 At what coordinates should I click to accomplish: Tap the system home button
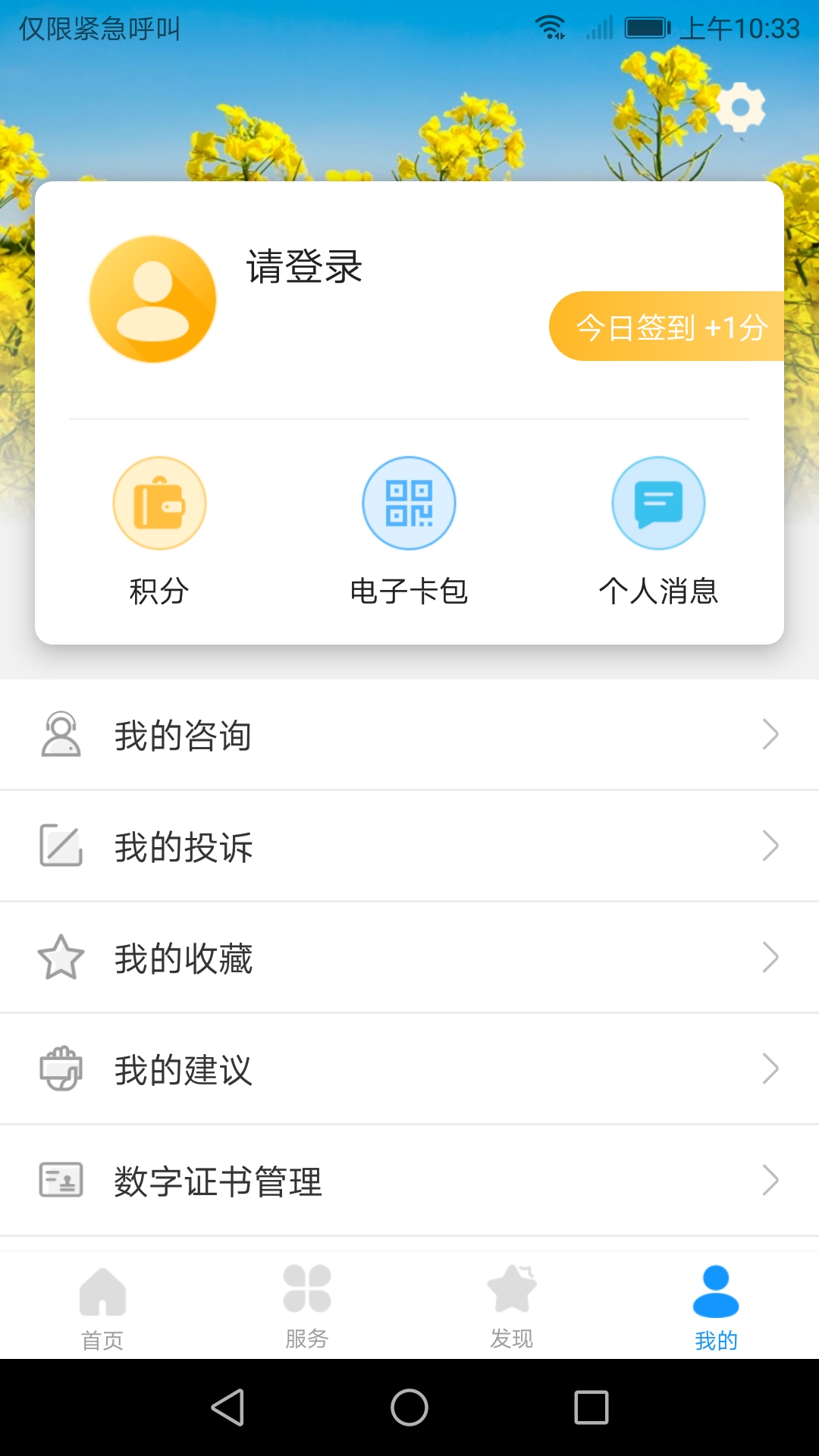[x=409, y=1407]
